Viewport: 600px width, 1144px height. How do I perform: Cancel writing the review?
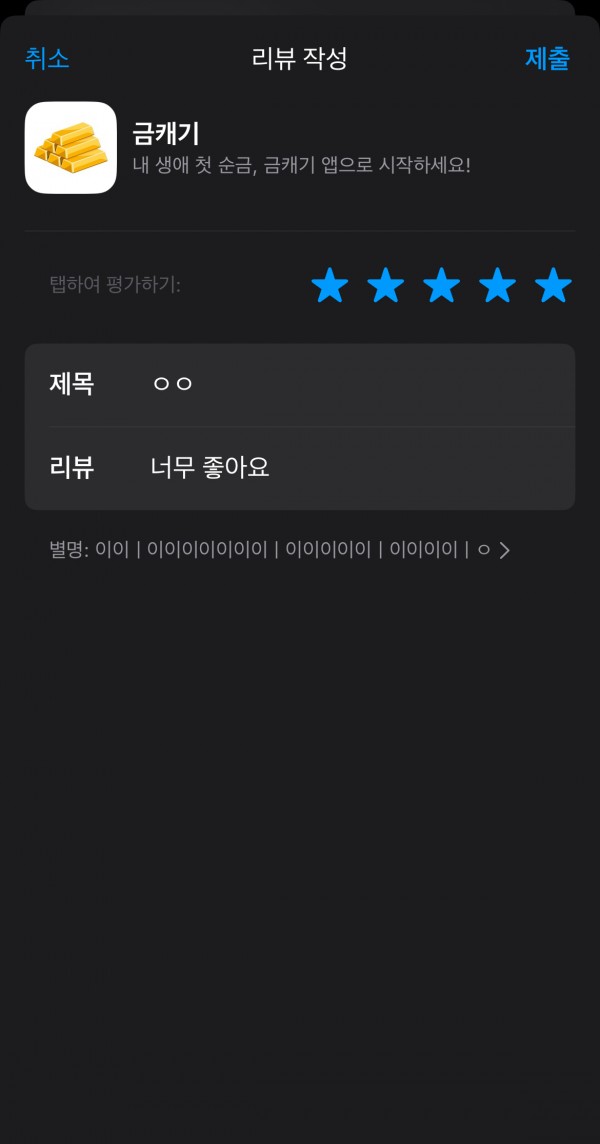click(x=47, y=58)
